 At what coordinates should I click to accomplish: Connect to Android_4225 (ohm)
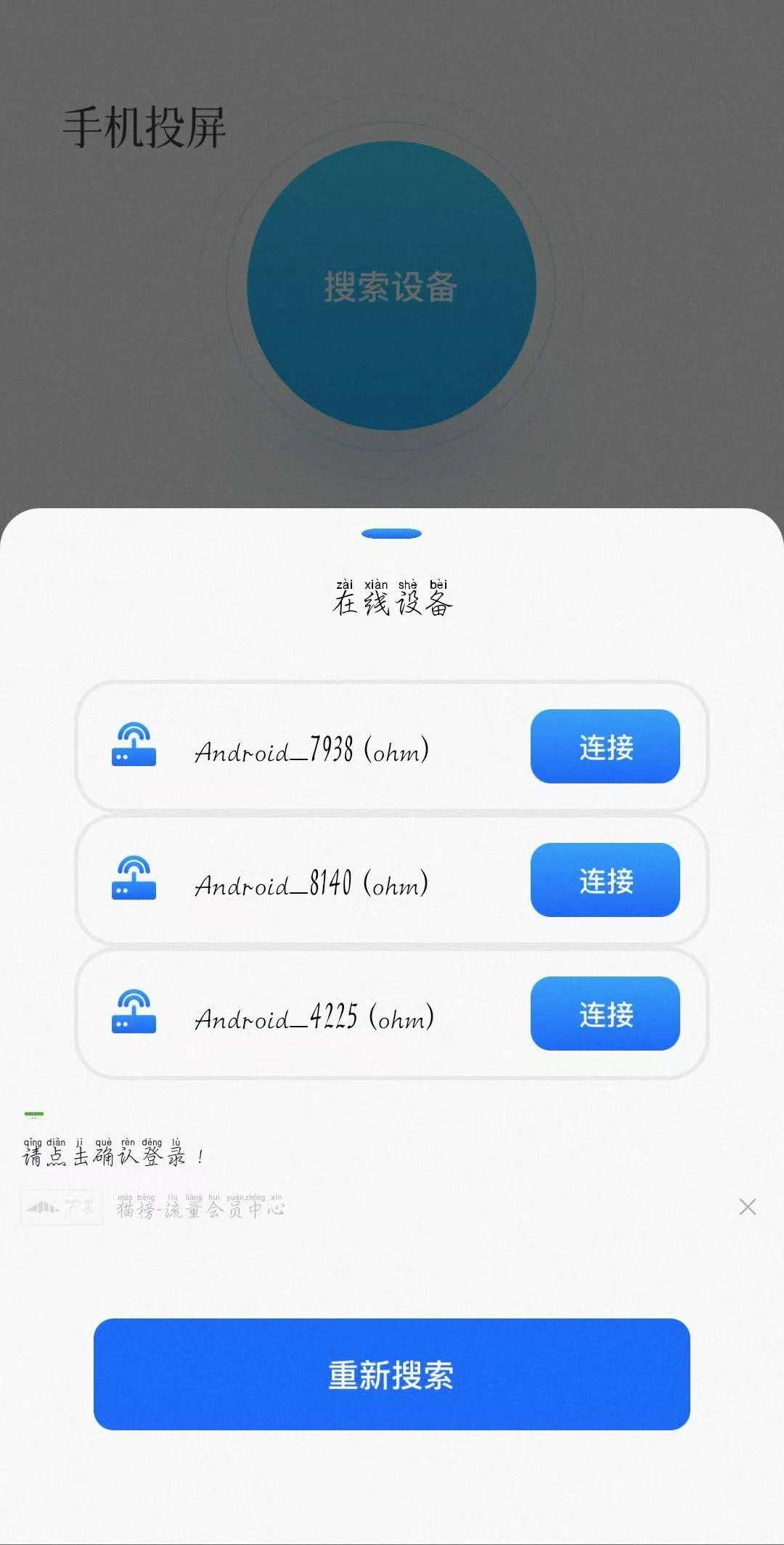605,1014
